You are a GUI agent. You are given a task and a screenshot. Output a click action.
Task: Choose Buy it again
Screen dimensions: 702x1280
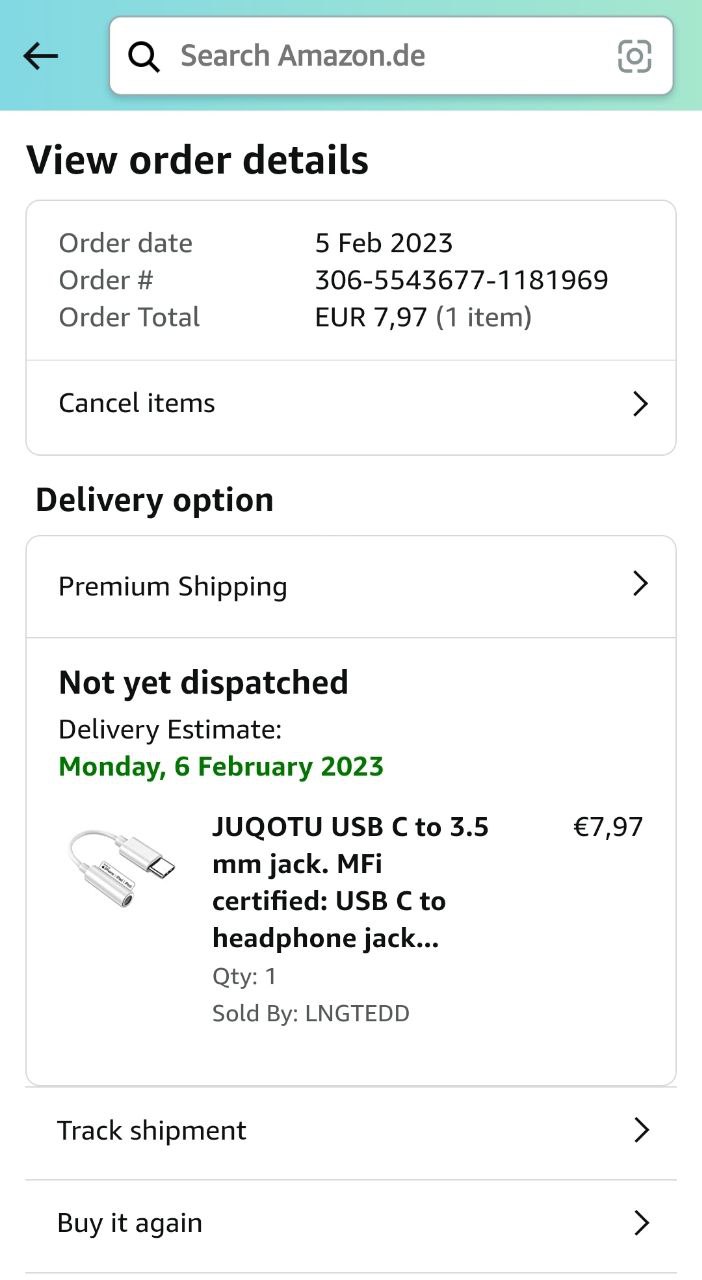pyautogui.click(x=350, y=1223)
